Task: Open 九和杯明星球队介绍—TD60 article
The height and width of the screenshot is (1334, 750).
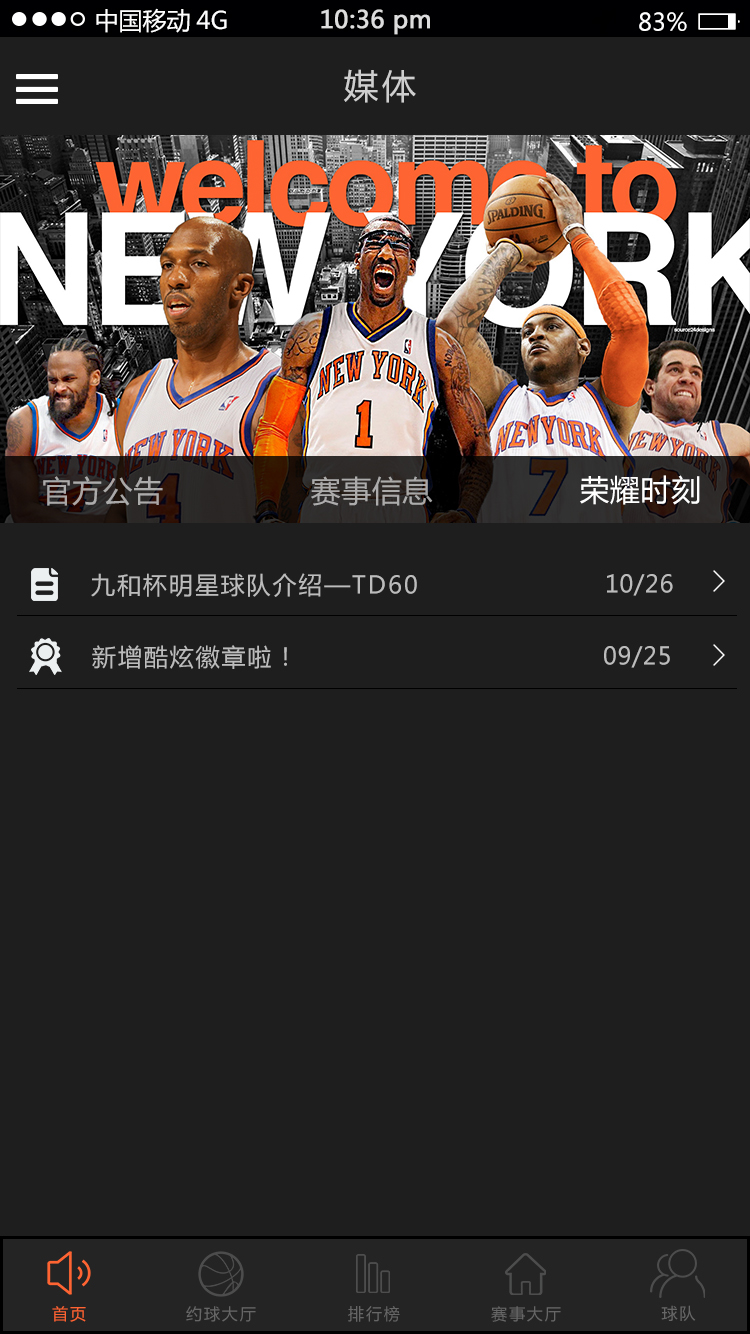Action: pyautogui.click(x=376, y=584)
